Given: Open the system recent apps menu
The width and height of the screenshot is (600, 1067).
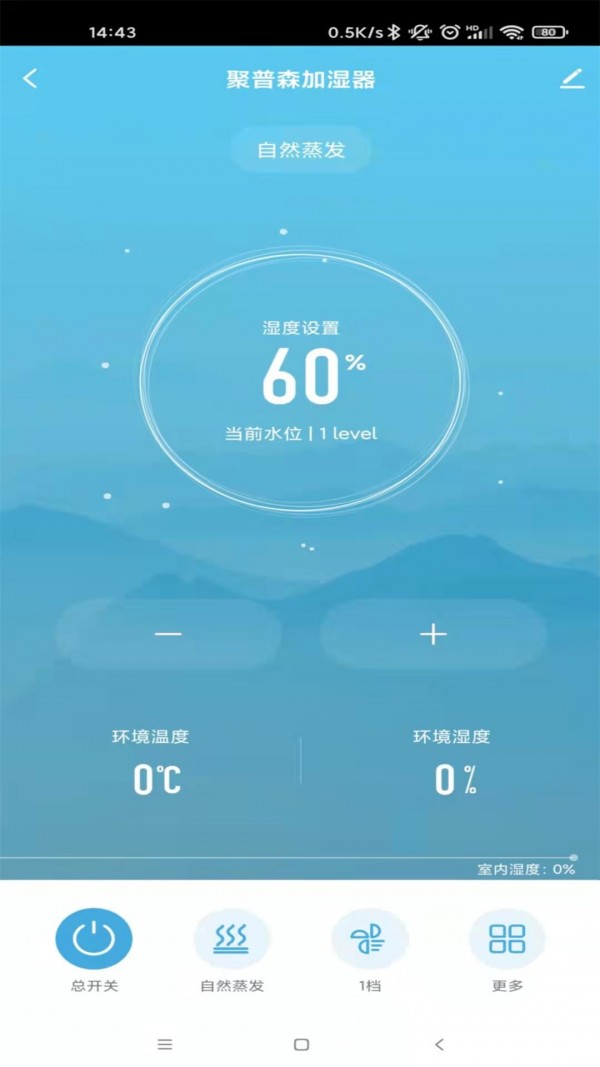Looking at the screenshot, I should [165, 1044].
